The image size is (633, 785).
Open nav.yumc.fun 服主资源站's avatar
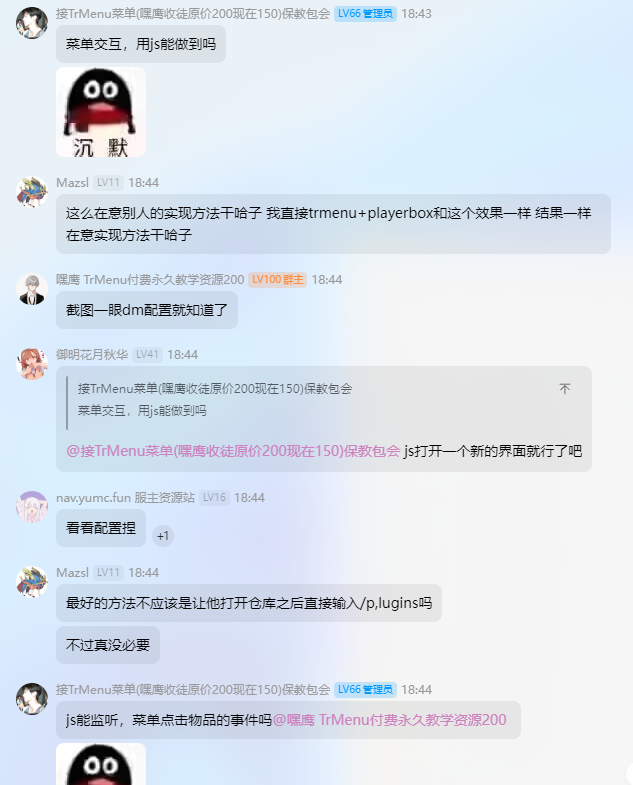tap(31, 506)
